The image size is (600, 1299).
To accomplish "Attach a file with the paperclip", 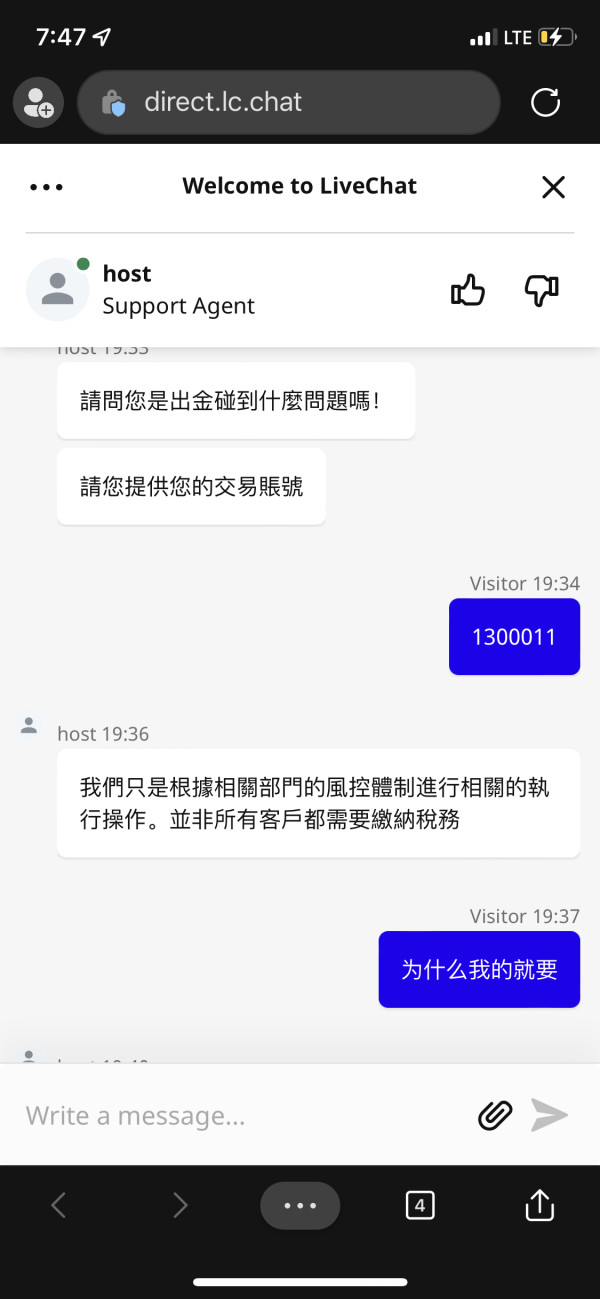I will [495, 1115].
